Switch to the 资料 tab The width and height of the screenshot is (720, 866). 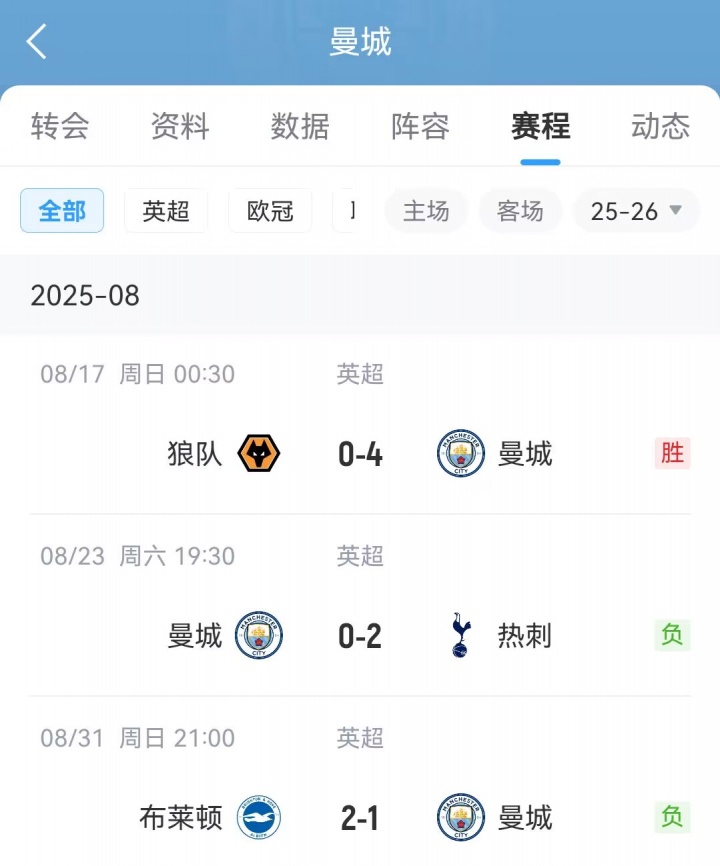click(180, 127)
